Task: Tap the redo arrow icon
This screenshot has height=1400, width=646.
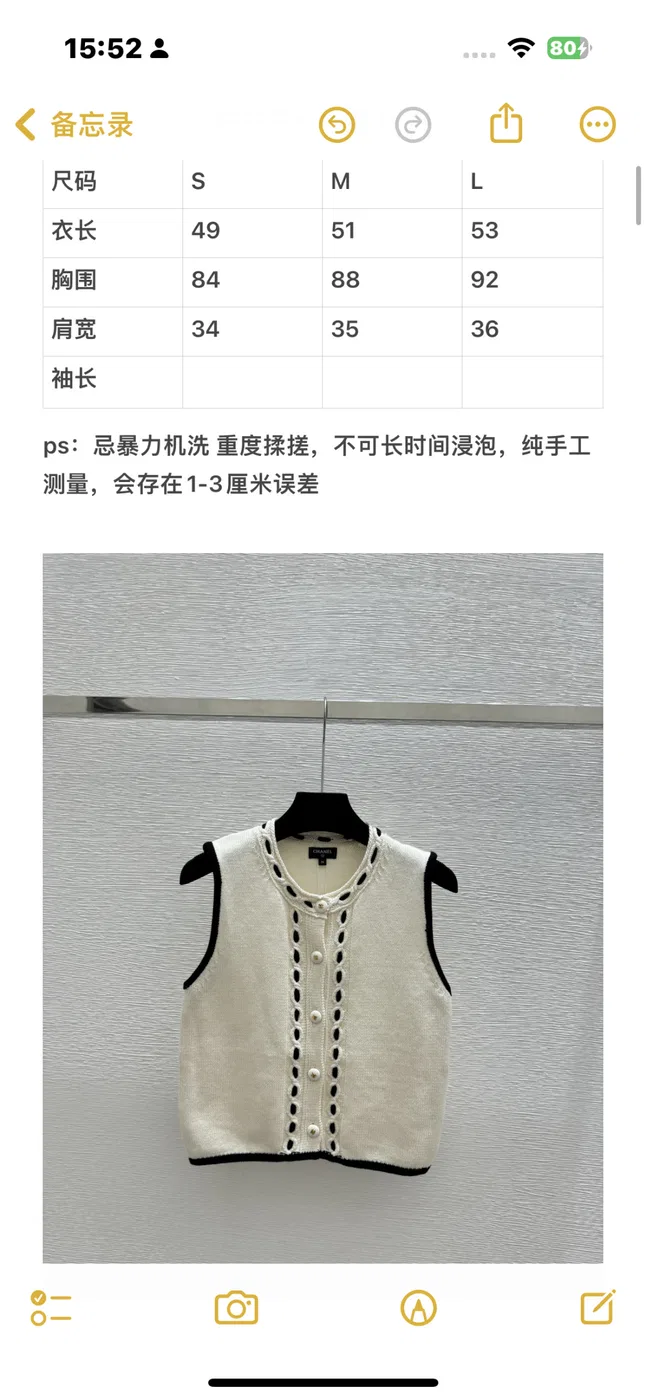Action: pos(413,125)
